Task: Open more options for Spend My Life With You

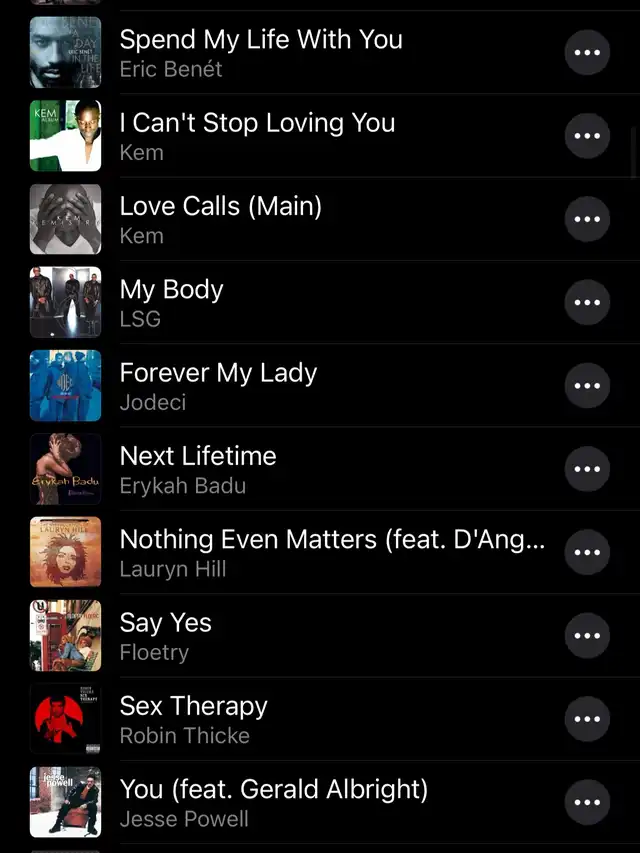Action: 587,53
